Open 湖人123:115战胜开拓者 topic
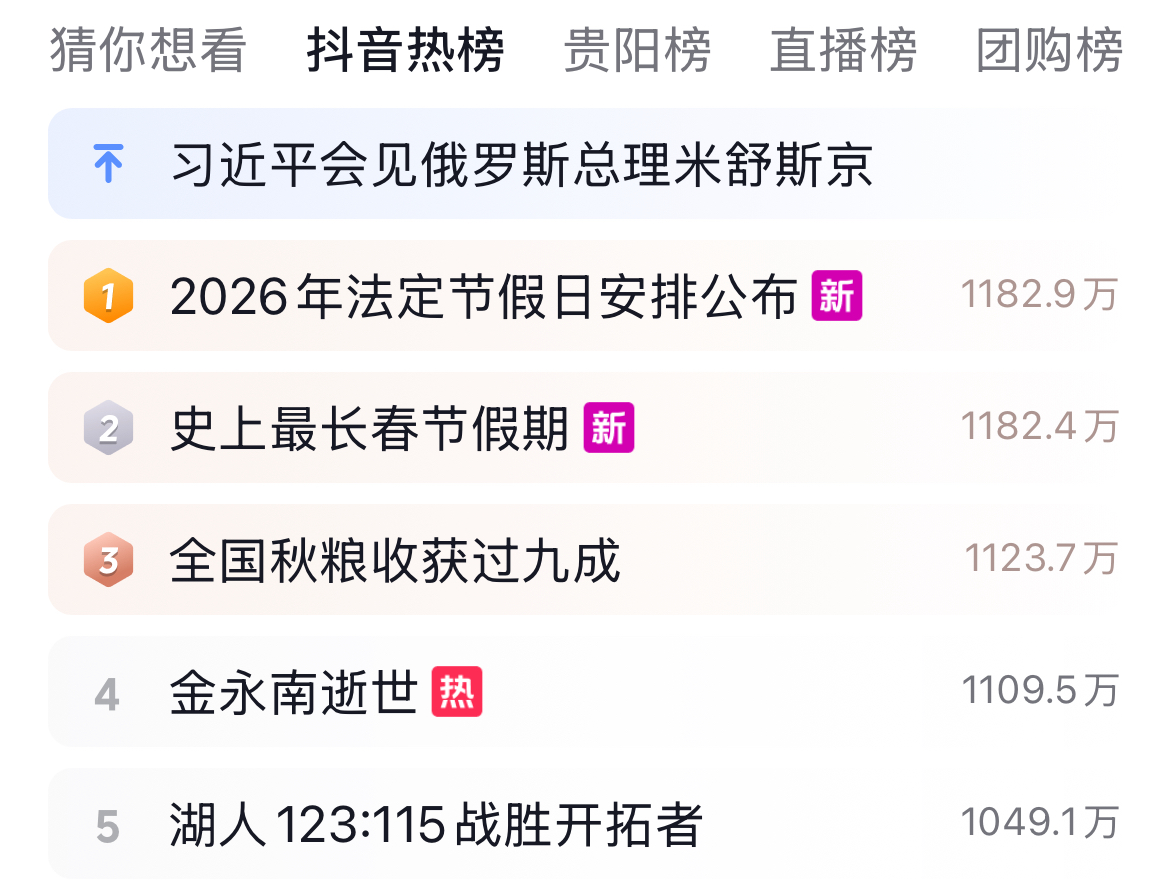This screenshot has width=1170, height=884. (436, 825)
